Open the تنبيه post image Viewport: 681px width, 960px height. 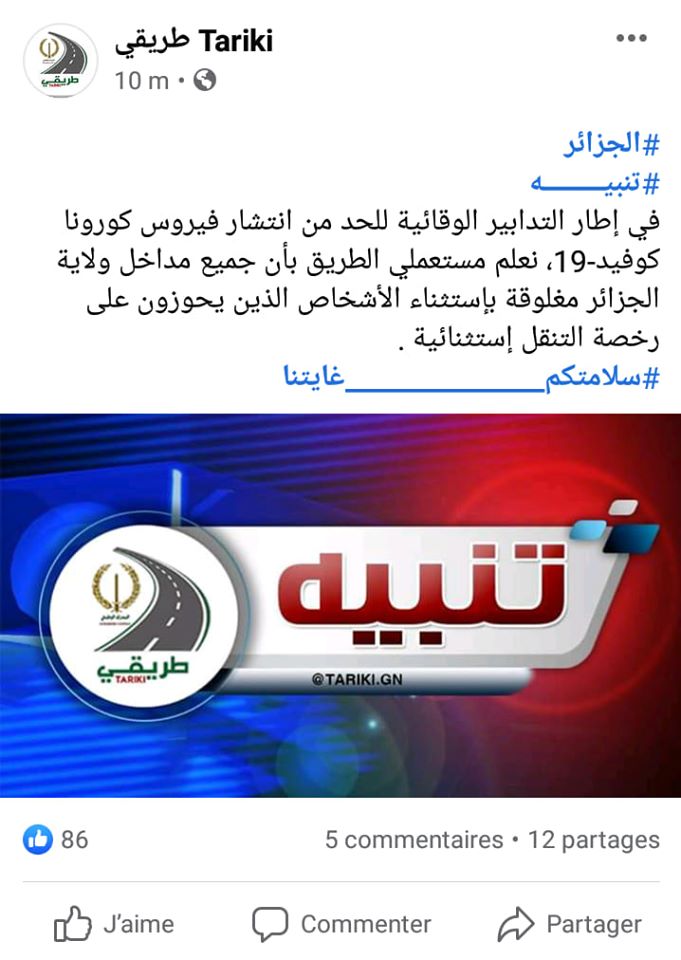340,605
